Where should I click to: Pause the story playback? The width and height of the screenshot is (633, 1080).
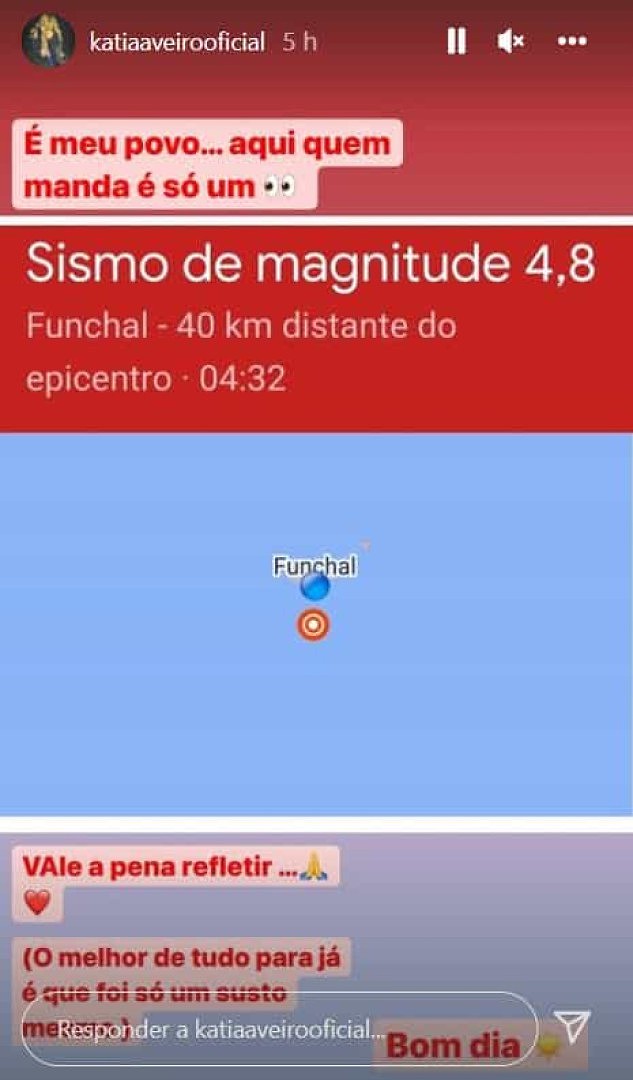tap(456, 41)
